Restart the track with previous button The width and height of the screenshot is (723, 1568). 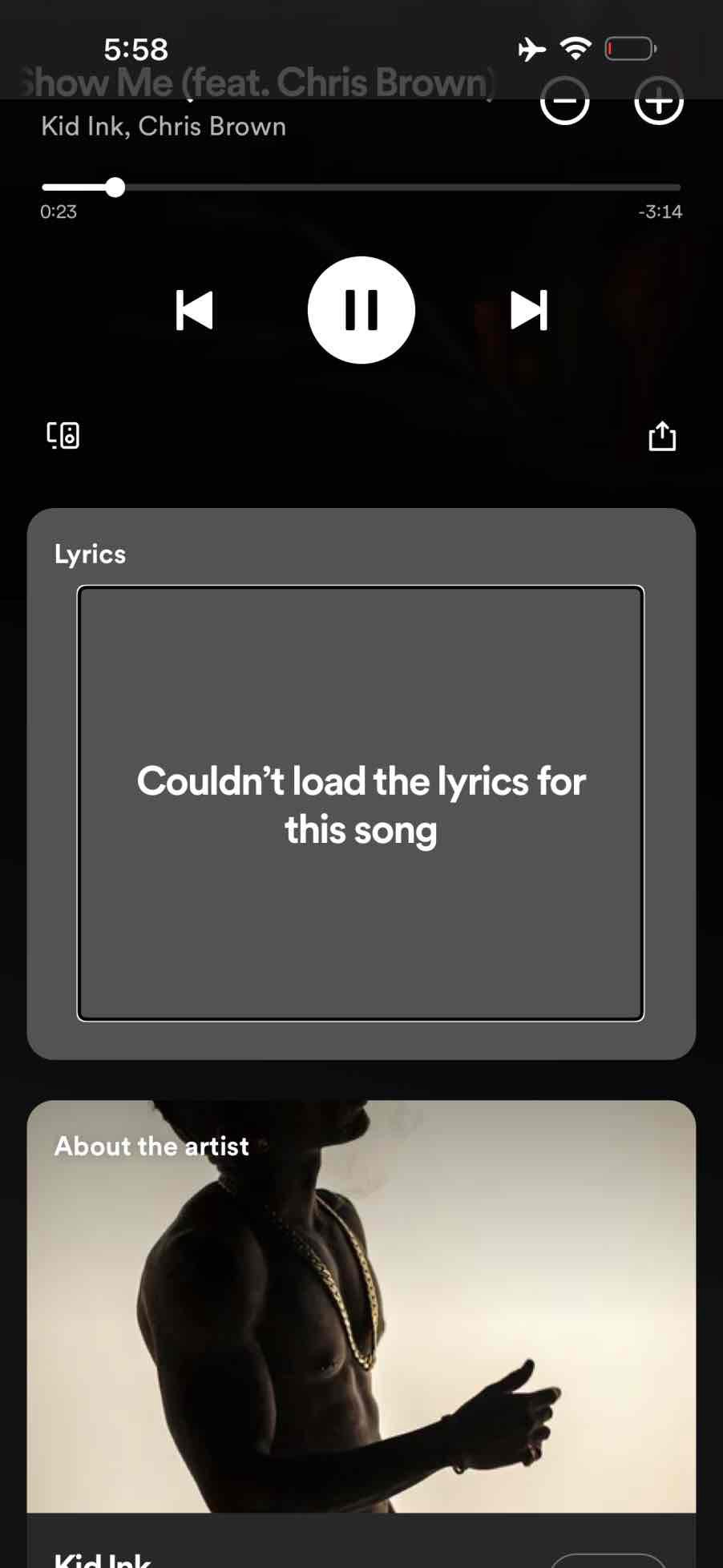coord(194,311)
